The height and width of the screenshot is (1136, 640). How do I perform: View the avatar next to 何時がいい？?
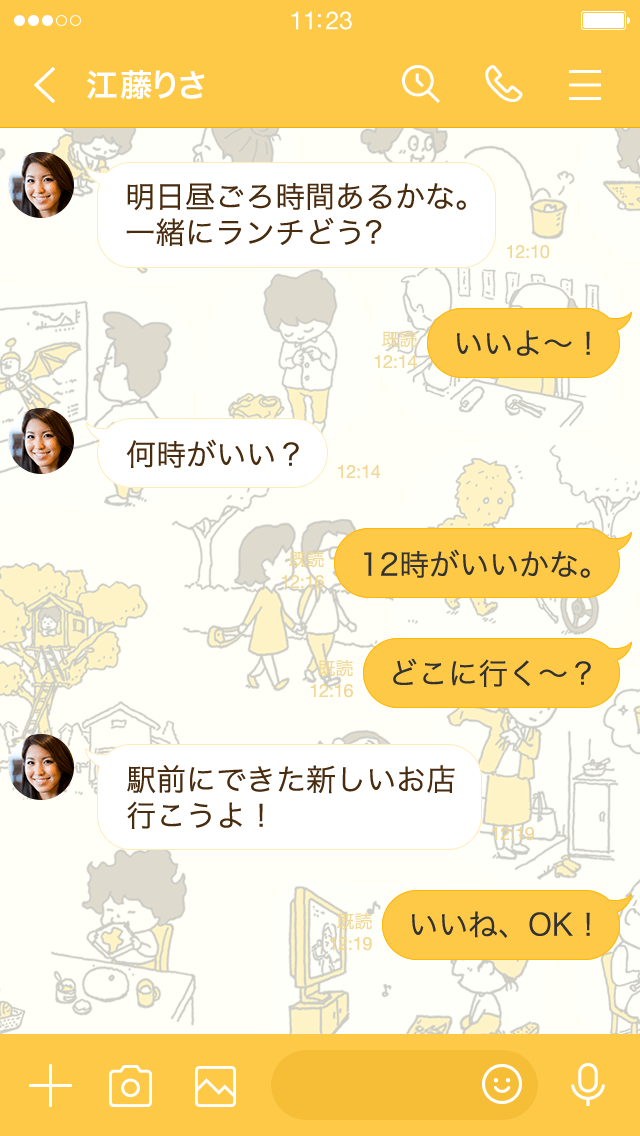[x=42, y=441]
